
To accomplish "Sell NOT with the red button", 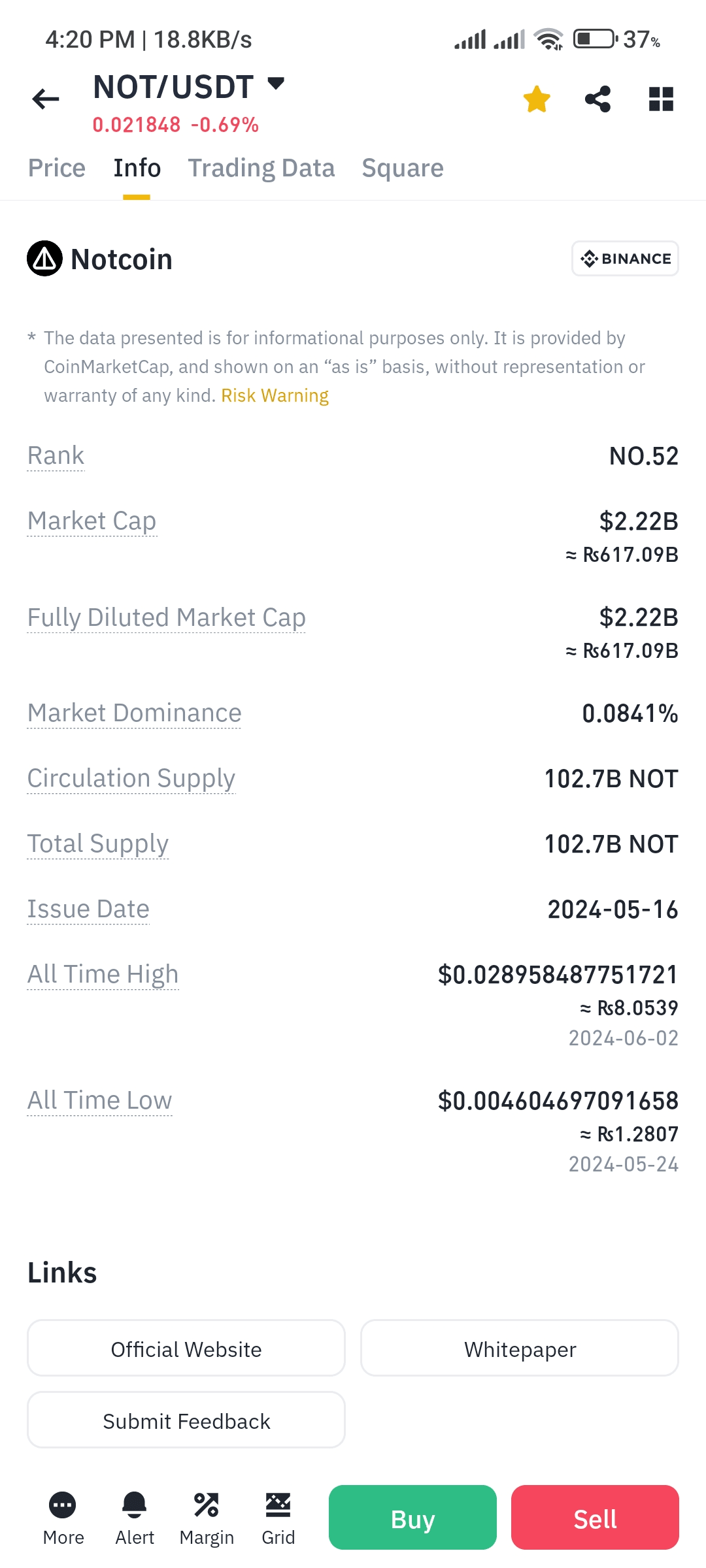I will (595, 1518).
